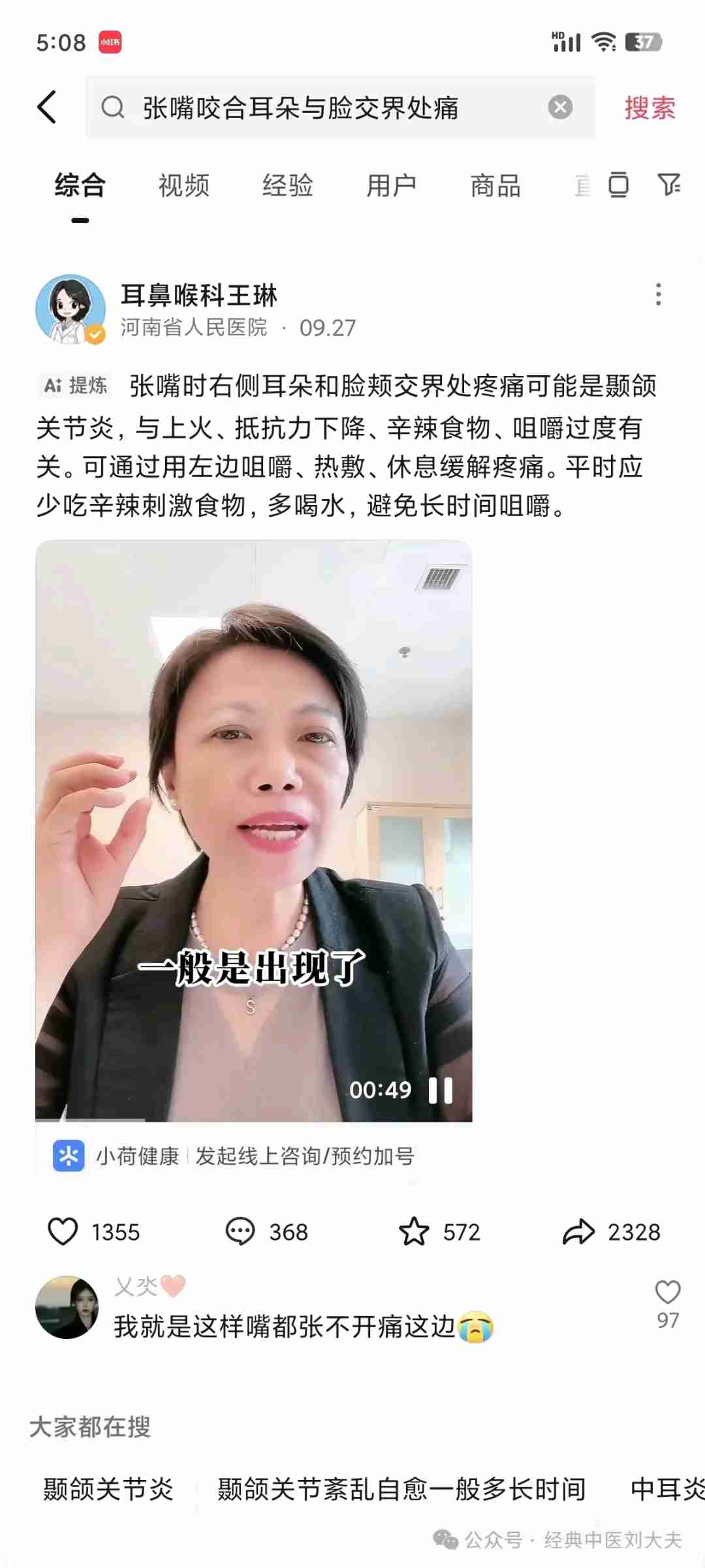Screen dimensions: 705x1568
Task: Open the 368 comments
Action: [240, 1232]
